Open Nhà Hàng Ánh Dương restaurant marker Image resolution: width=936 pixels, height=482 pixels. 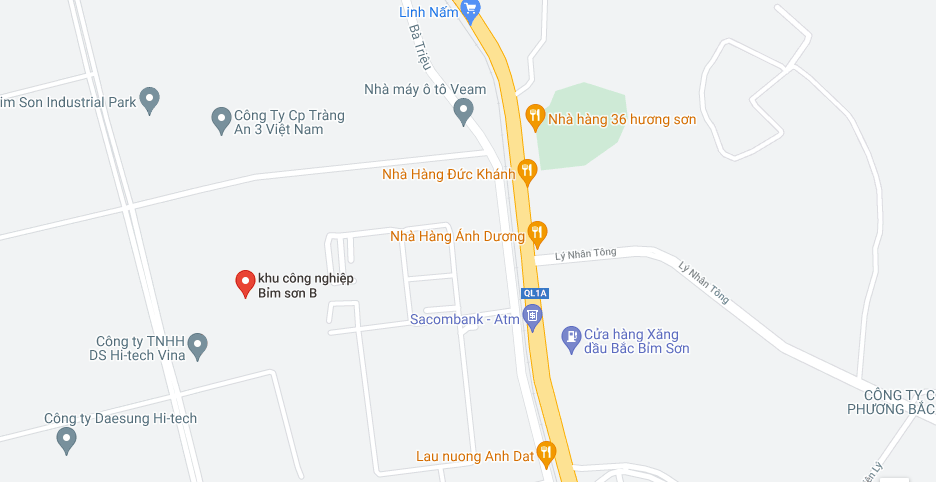pos(537,234)
